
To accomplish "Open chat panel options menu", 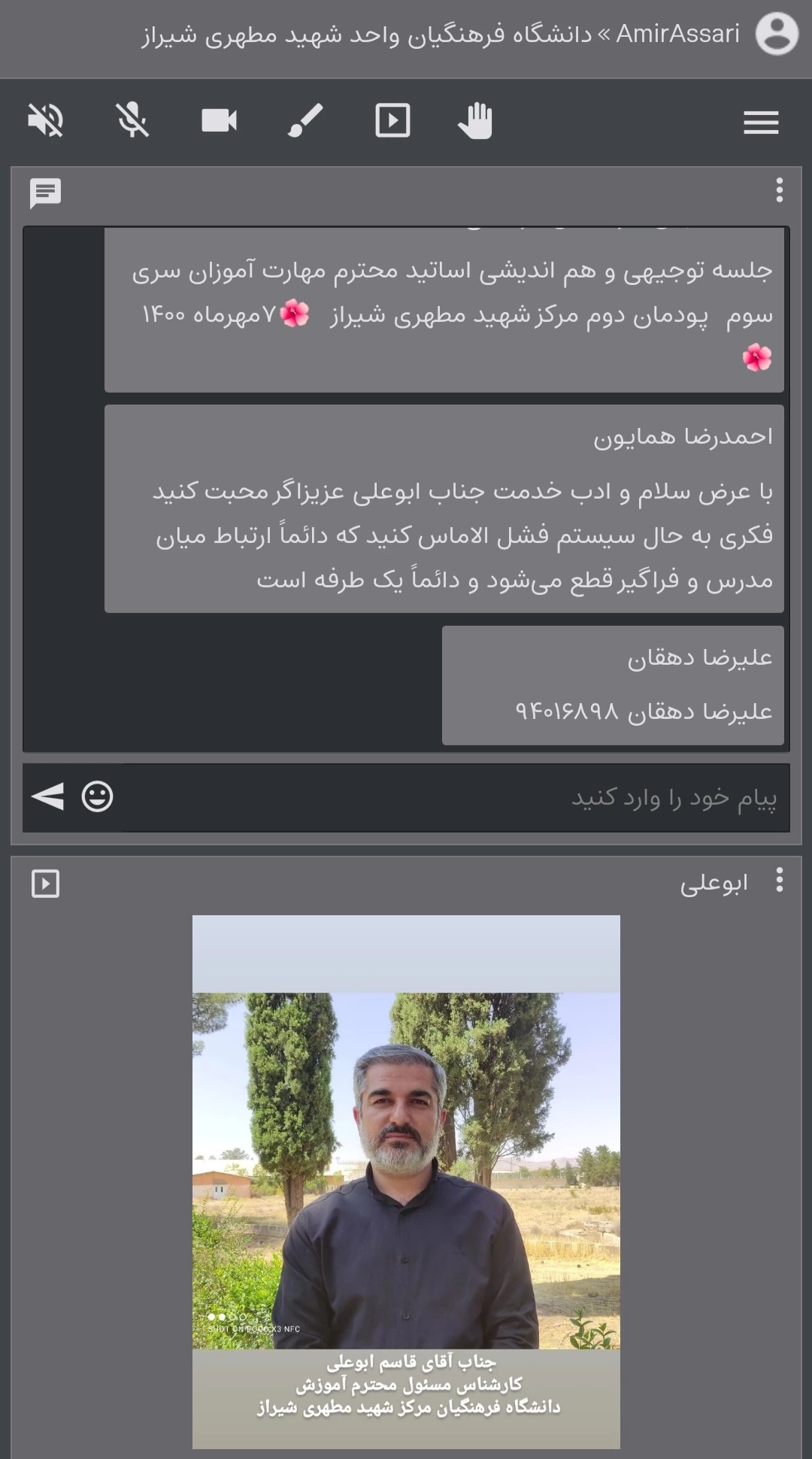I will (x=780, y=190).
